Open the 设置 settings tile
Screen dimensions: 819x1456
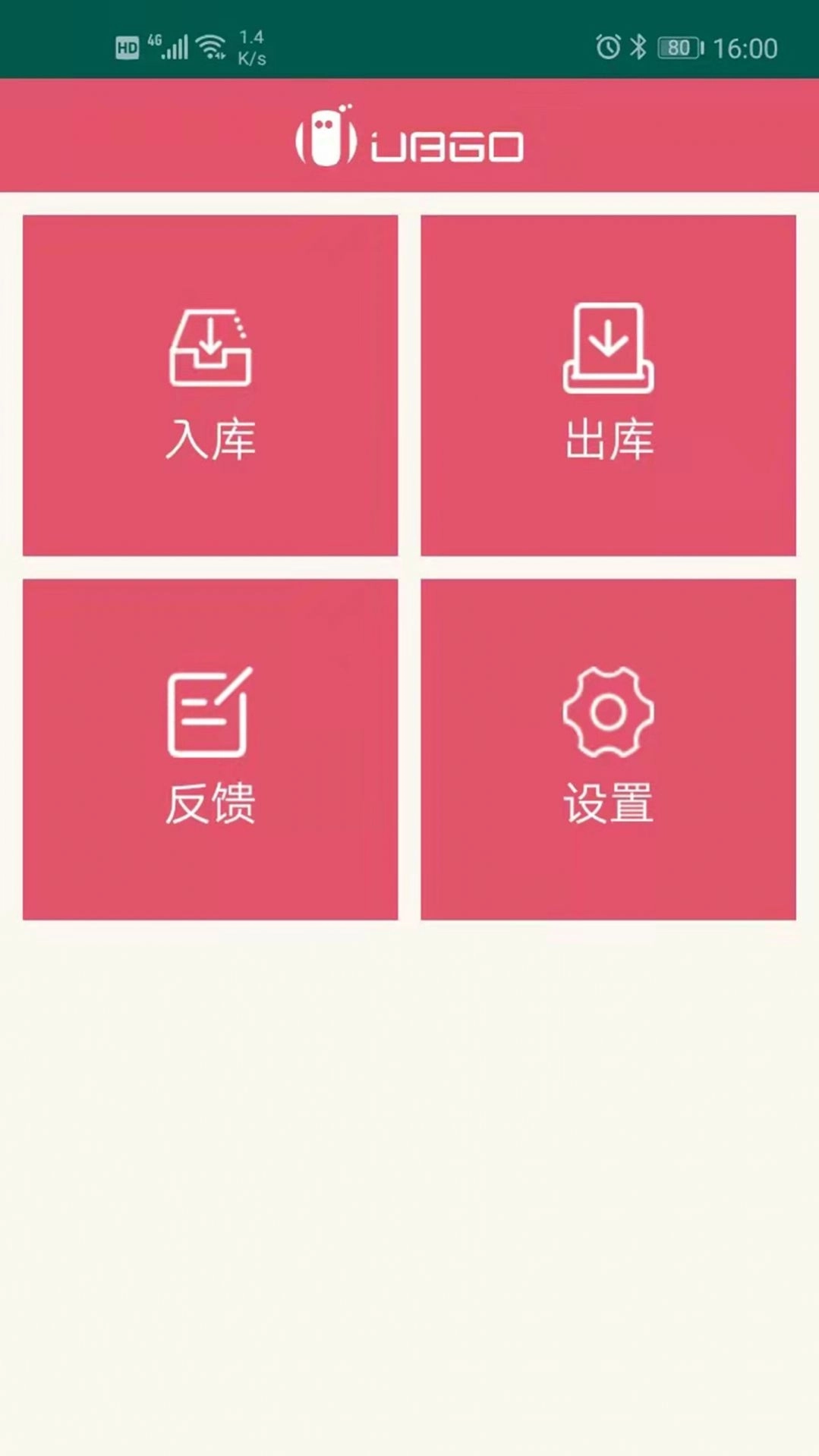tap(608, 749)
